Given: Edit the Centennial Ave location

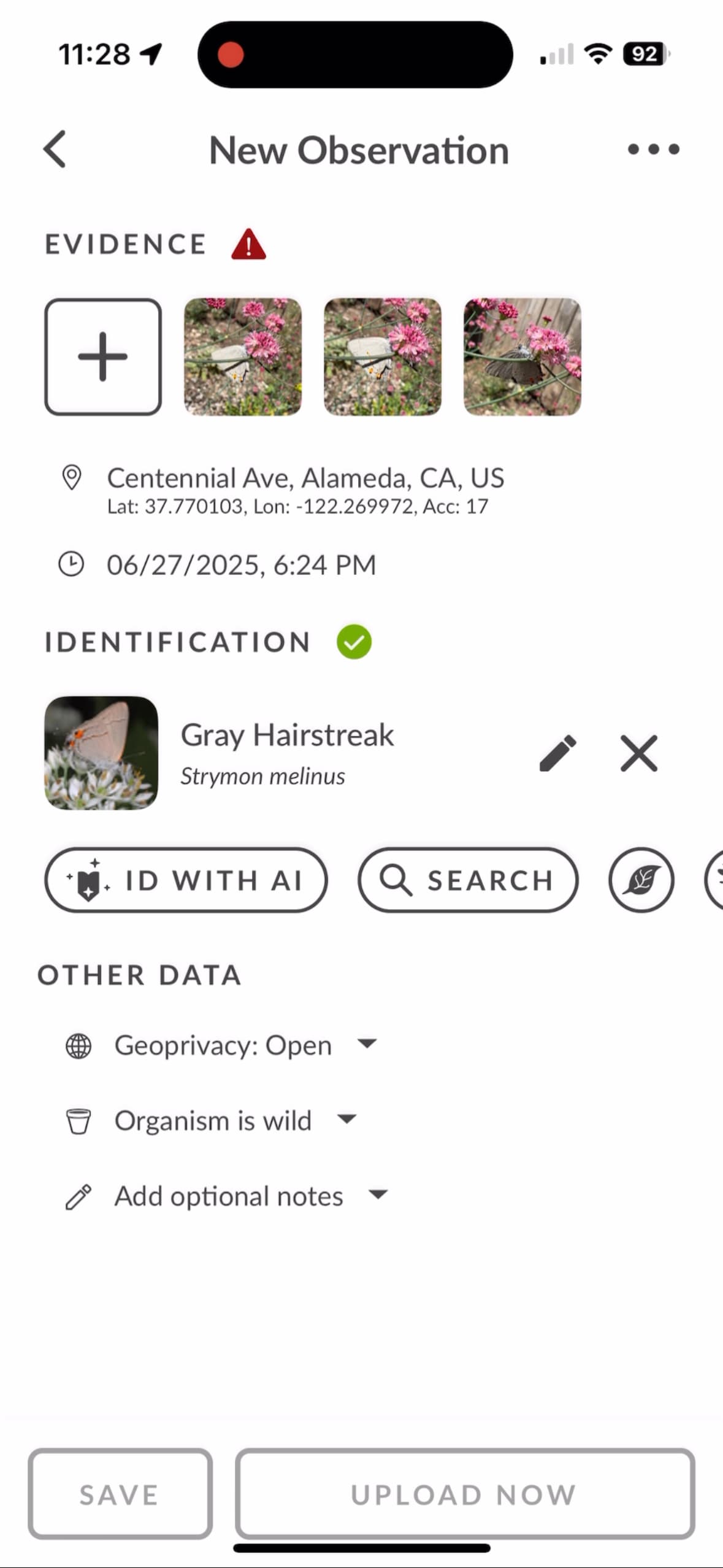Looking at the screenshot, I should (x=305, y=490).
